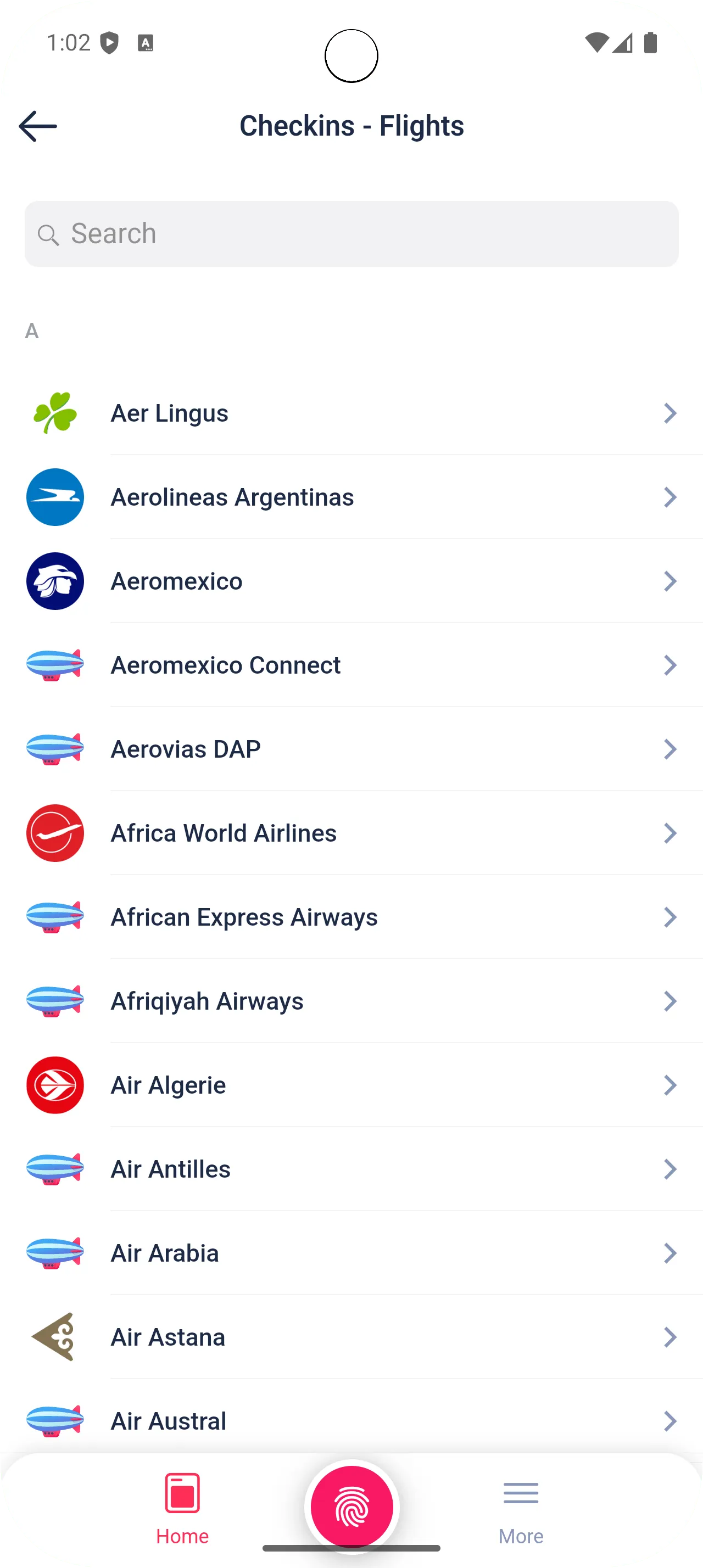
Task: Click the search magnifier icon
Action: (x=50, y=234)
